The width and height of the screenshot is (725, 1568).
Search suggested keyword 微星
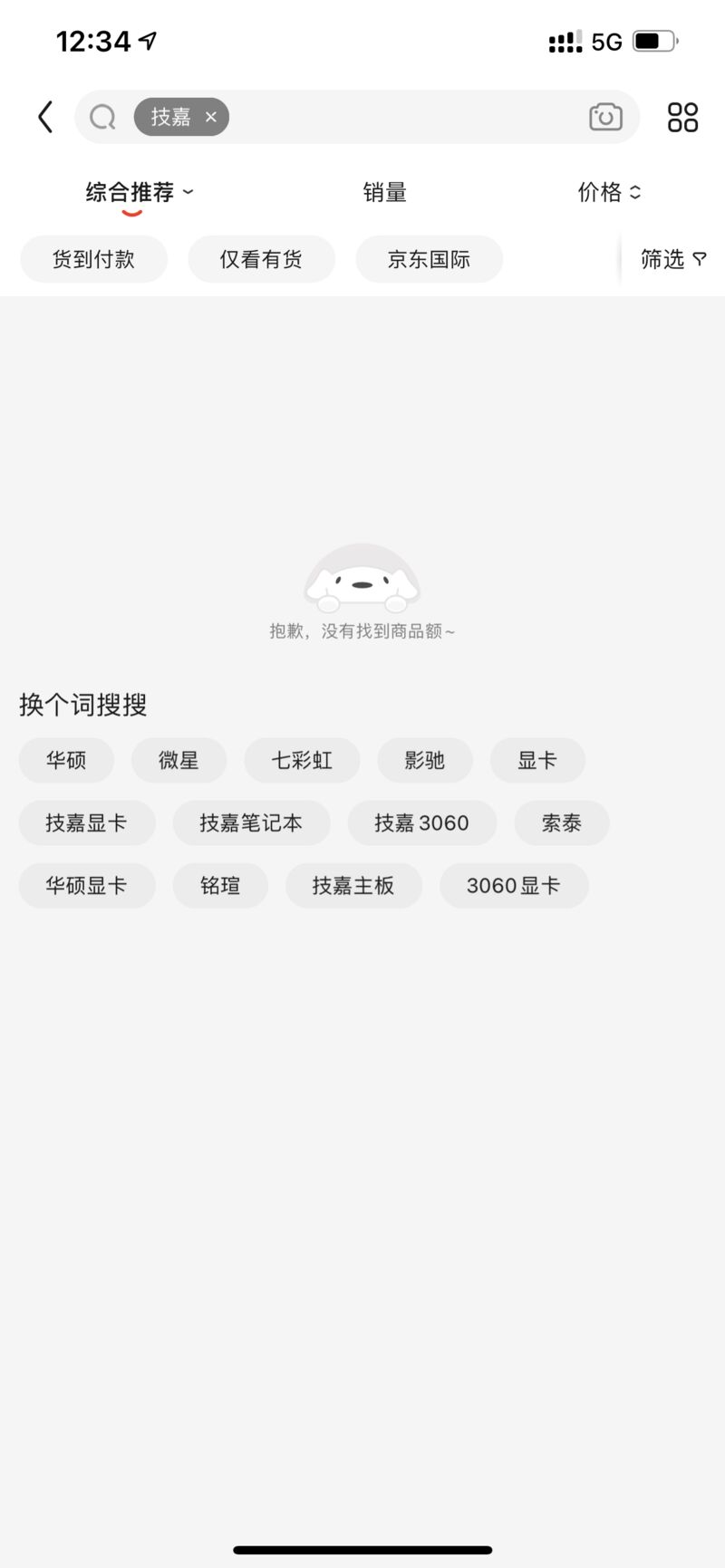pyautogui.click(x=179, y=760)
